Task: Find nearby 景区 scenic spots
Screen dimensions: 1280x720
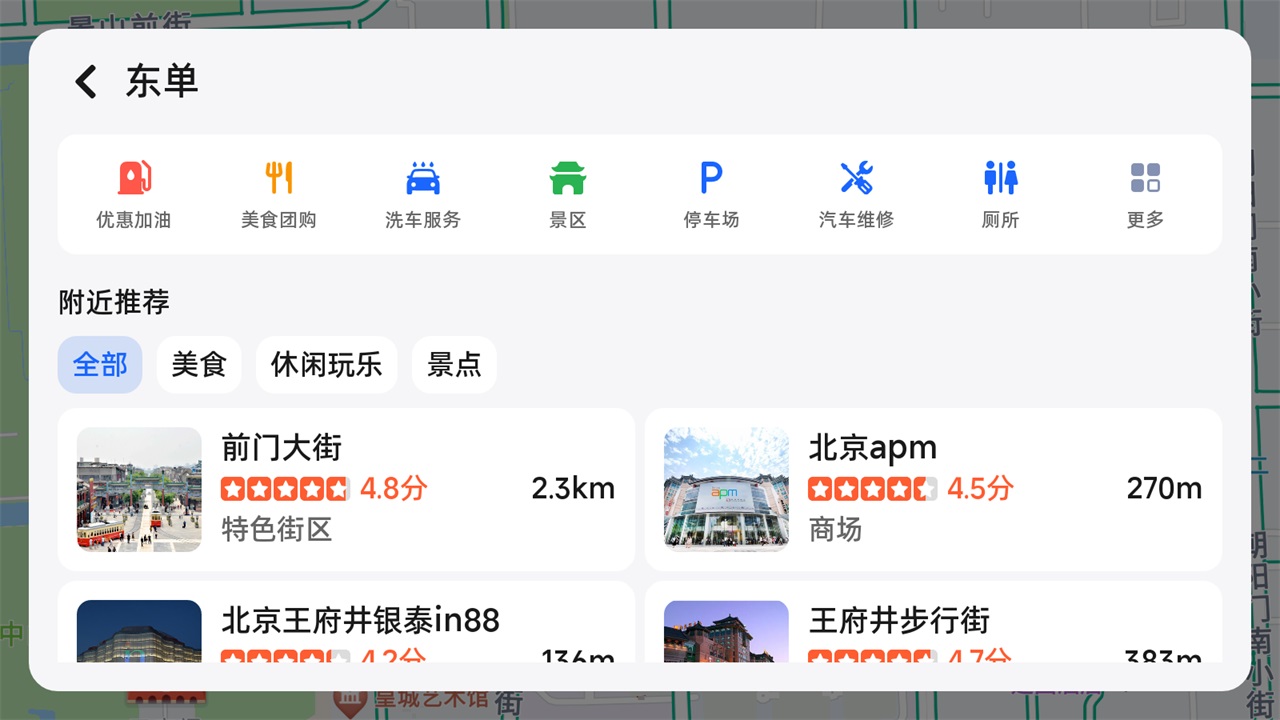Action: tap(567, 194)
